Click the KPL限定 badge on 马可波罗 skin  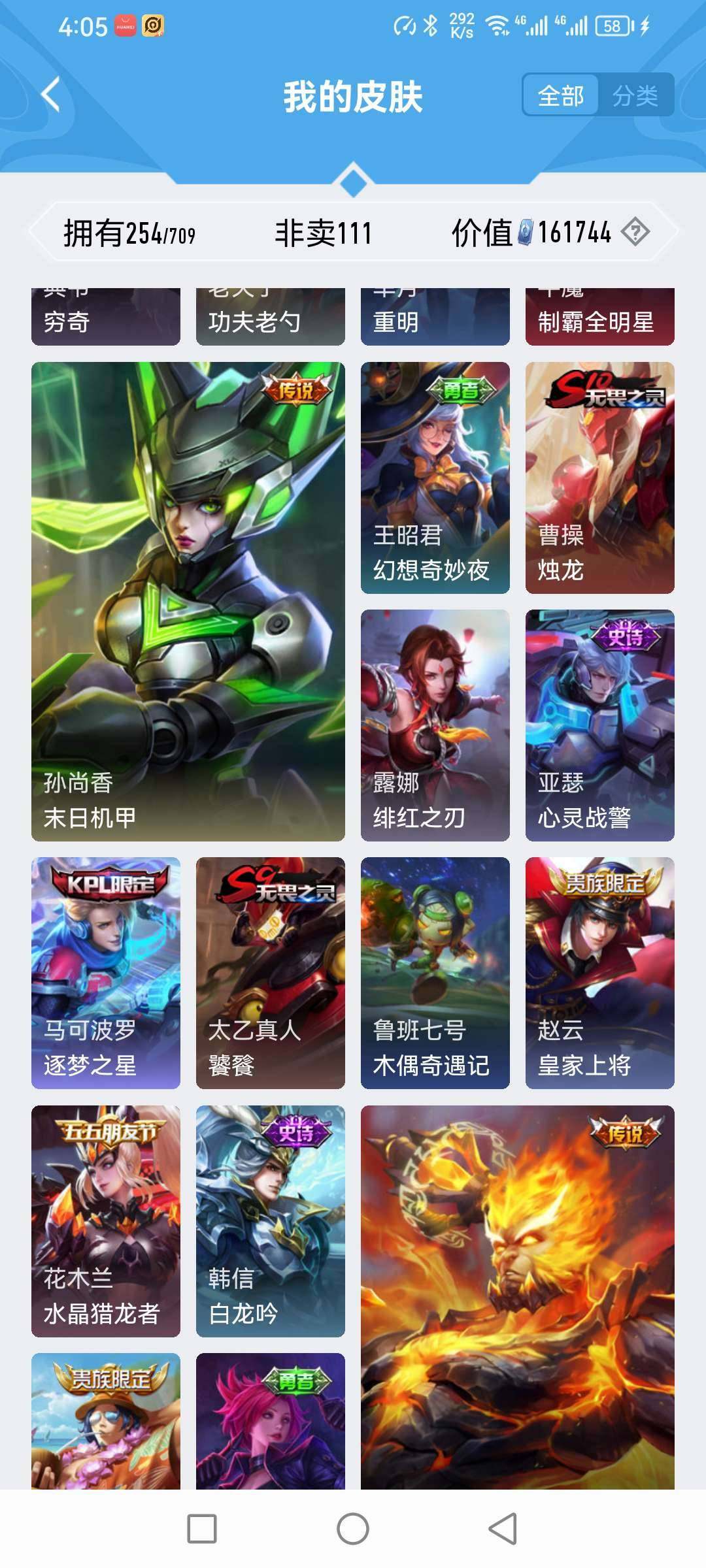click(109, 883)
